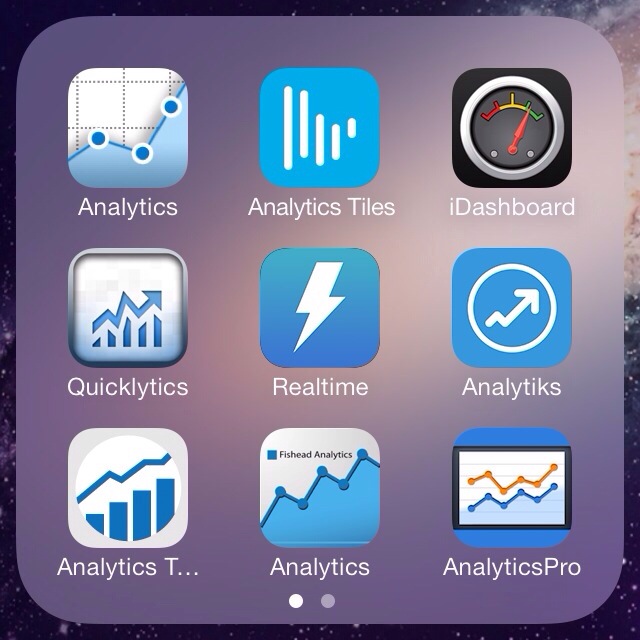Open the Analytics app with line chart icon
The width and height of the screenshot is (640, 640).
tap(128, 127)
